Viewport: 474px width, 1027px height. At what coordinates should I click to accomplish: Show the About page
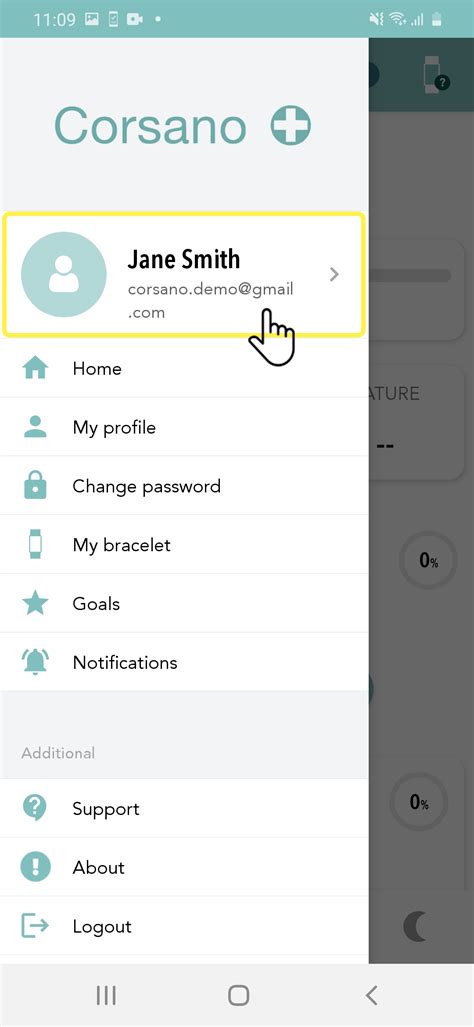[x=184, y=867]
